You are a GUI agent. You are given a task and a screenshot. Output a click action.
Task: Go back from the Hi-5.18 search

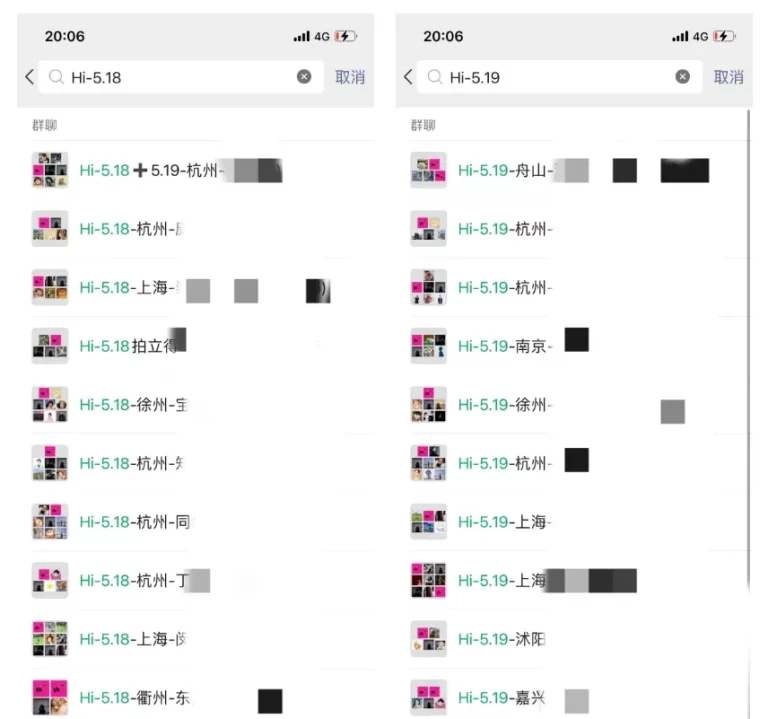[29, 77]
